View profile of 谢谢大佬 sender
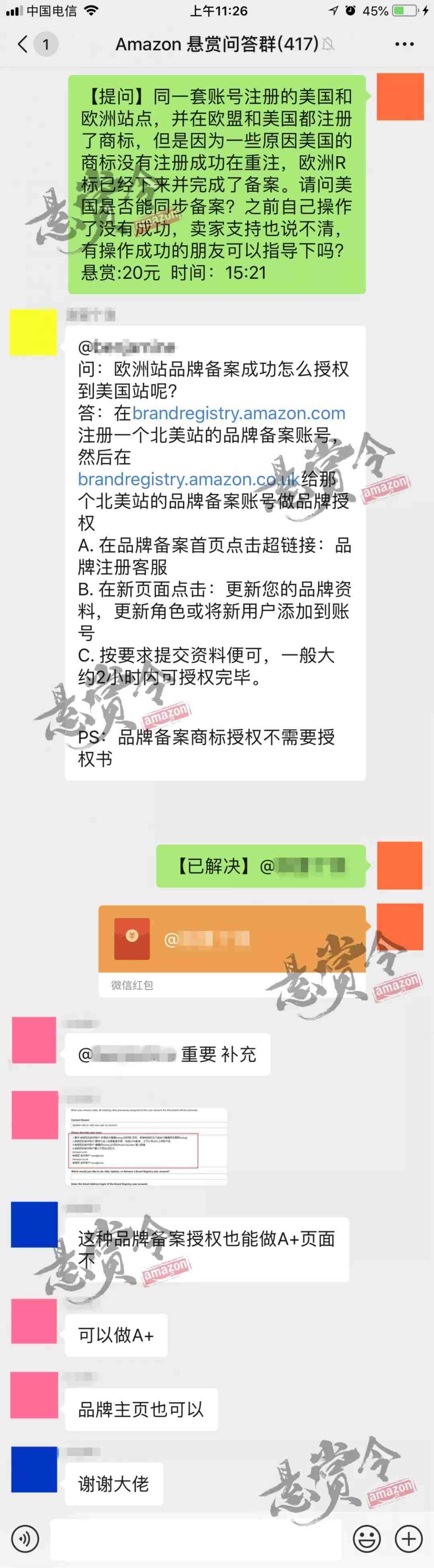The width and height of the screenshot is (434, 1568). 34,1469
